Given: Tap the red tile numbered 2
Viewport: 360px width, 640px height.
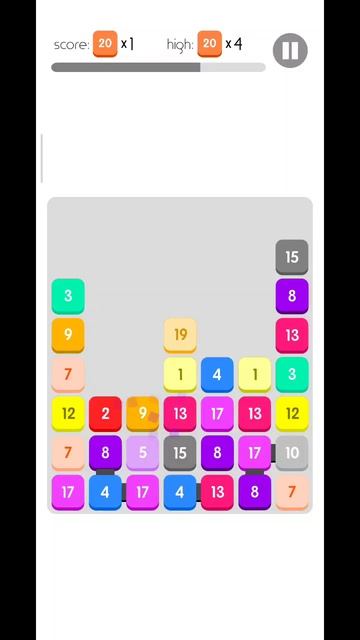Looking at the screenshot, I should coord(105,413).
